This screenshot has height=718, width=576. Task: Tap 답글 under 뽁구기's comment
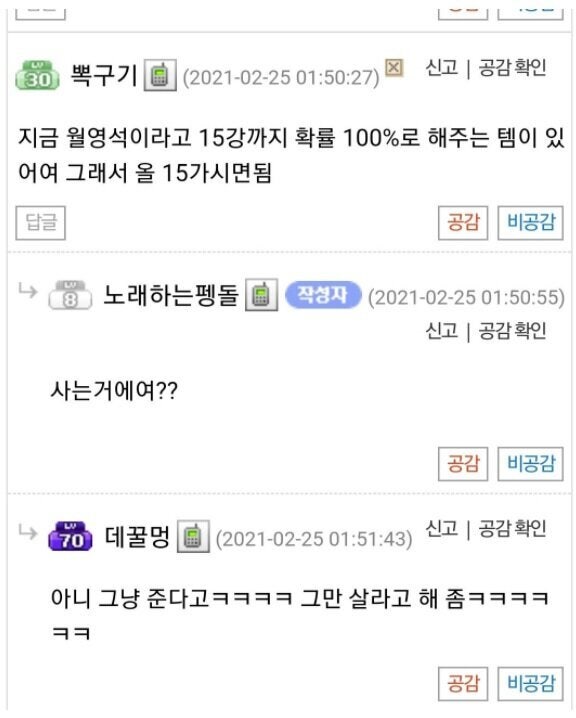41,223
